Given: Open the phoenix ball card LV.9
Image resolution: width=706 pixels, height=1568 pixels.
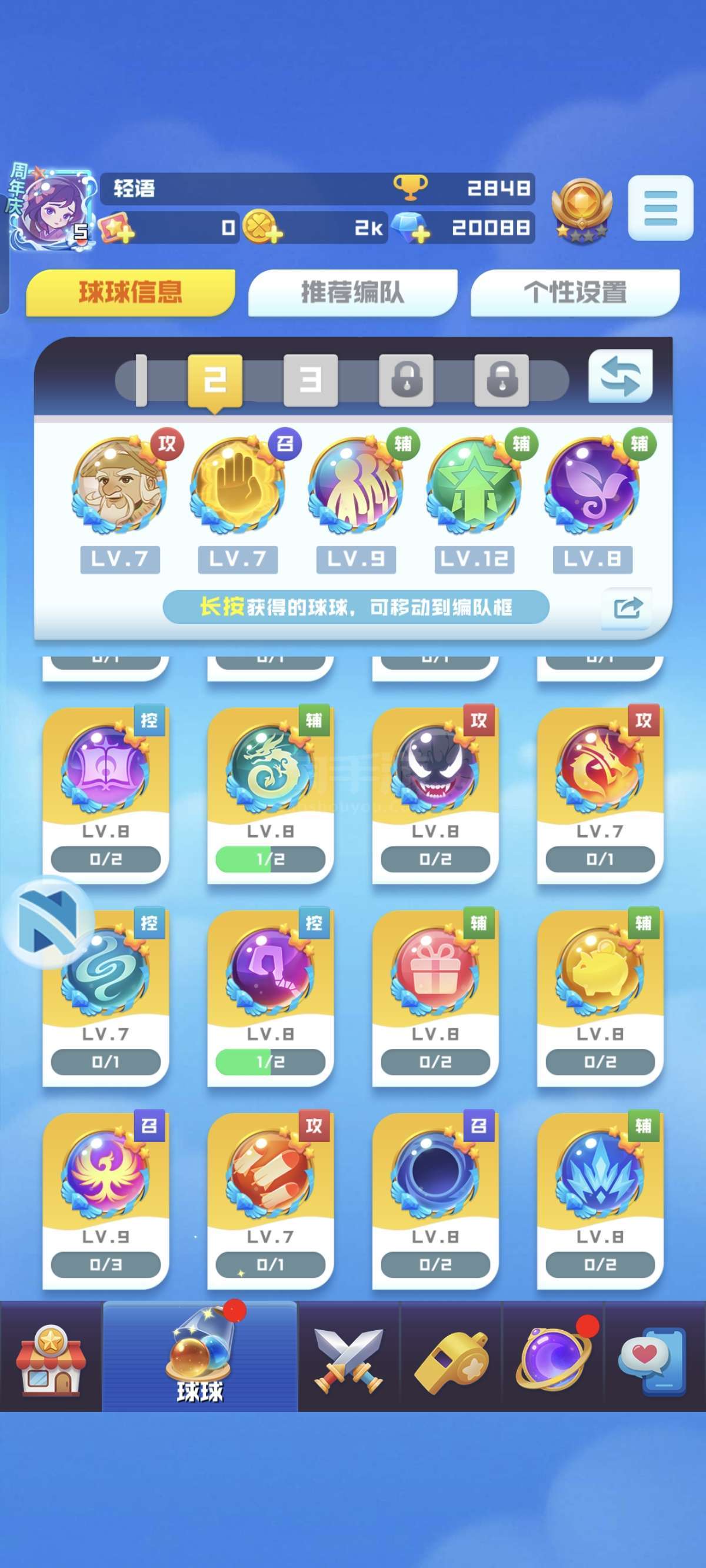Looking at the screenshot, I should (105, 1200).
